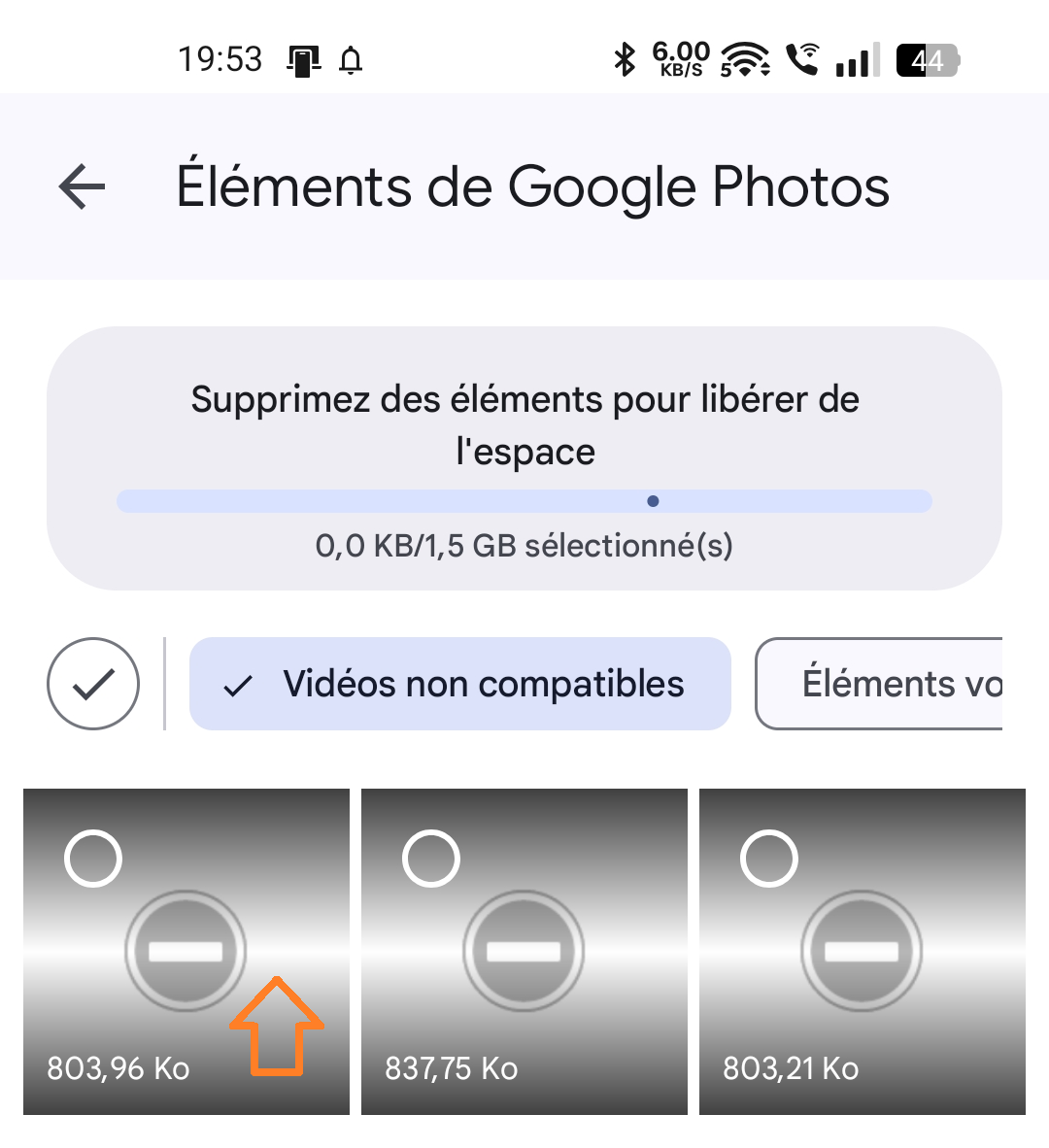Go back from Éléments de Google Photos
Screen dimensions: 1049x1148
(x=83, y=186)
